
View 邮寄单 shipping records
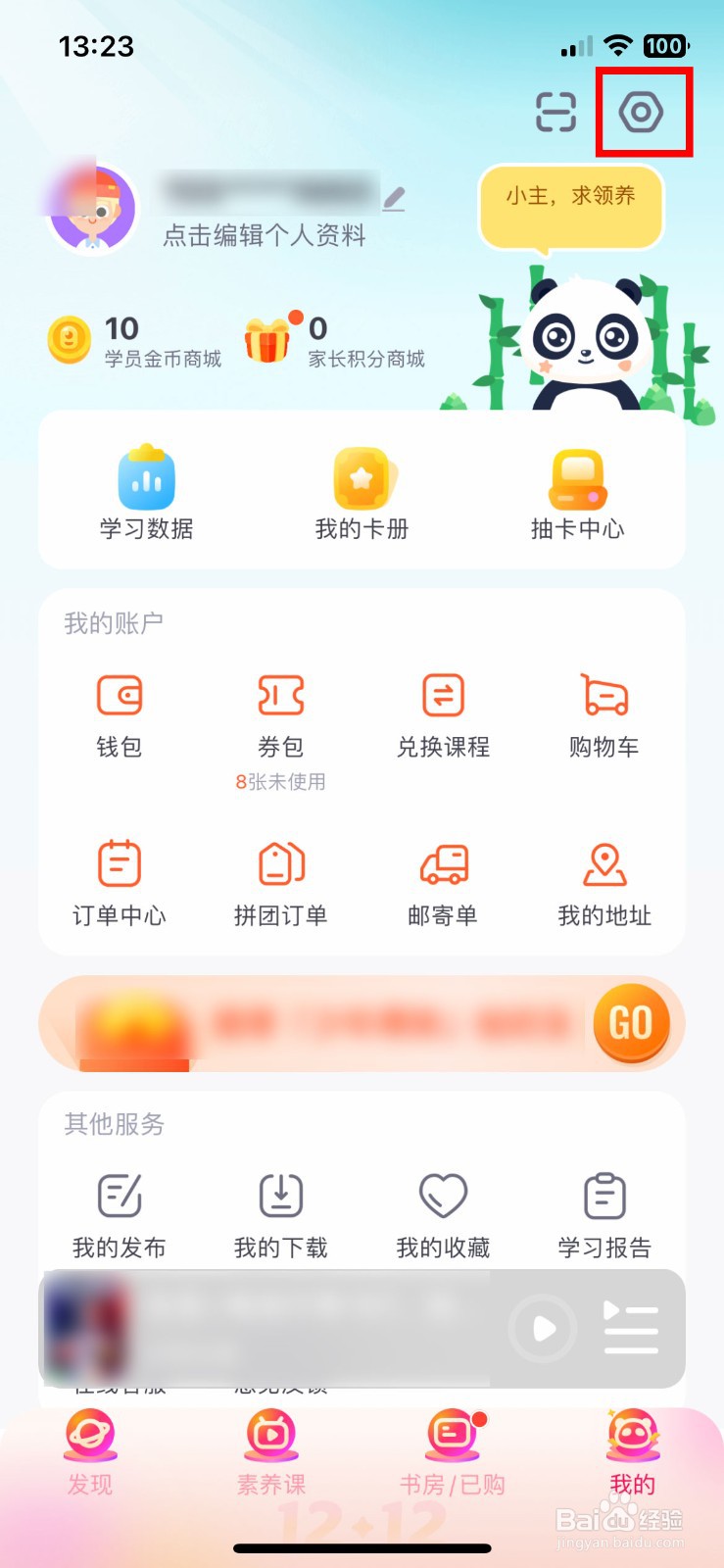442,880
